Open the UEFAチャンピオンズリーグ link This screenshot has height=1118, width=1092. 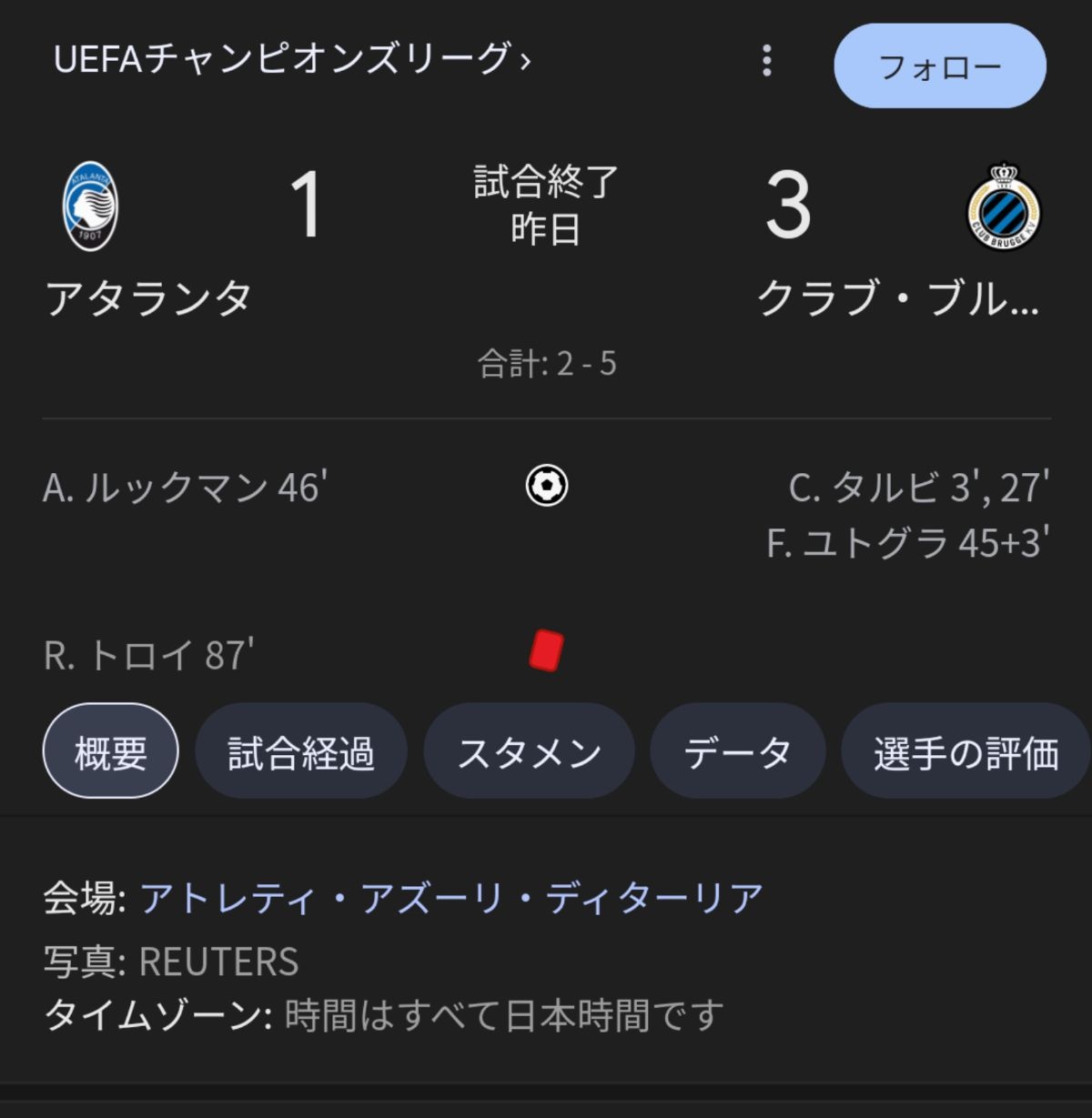(x=291, y=60)
